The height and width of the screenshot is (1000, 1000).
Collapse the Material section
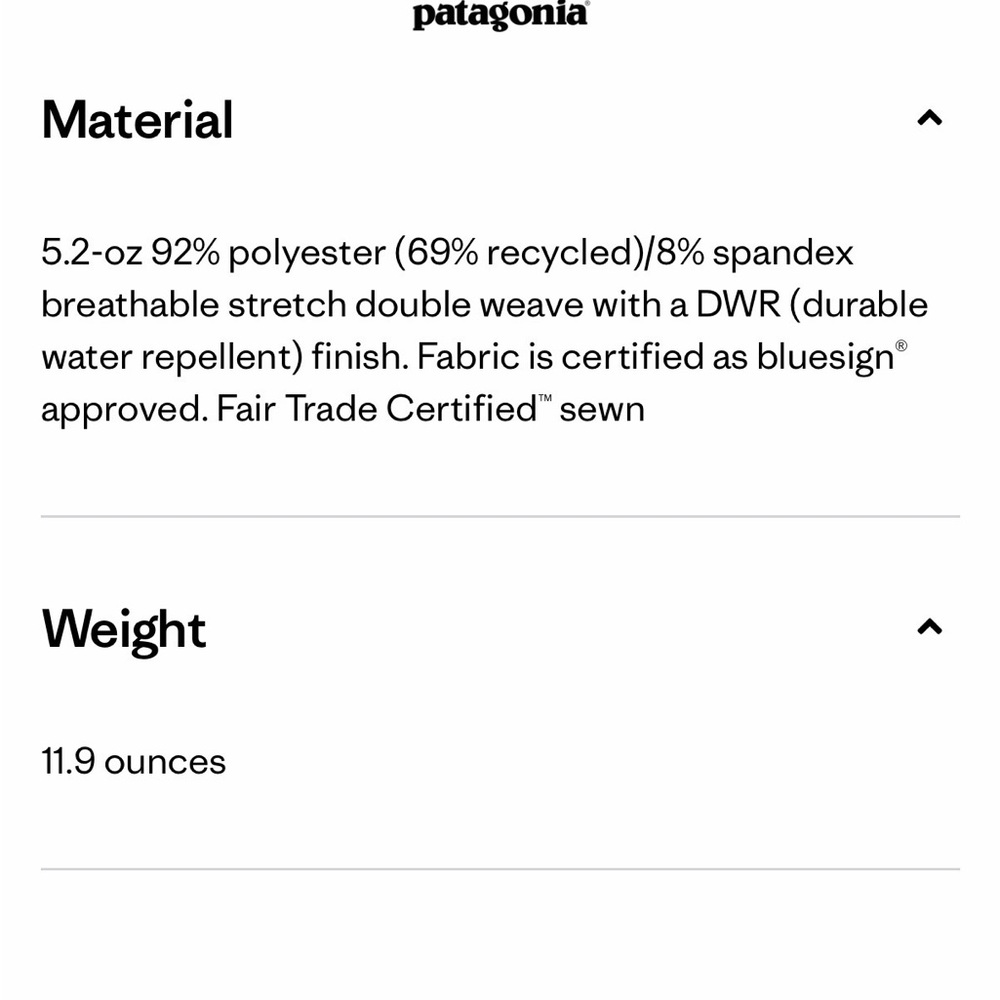pyautogui.click(x=929, y=119)
